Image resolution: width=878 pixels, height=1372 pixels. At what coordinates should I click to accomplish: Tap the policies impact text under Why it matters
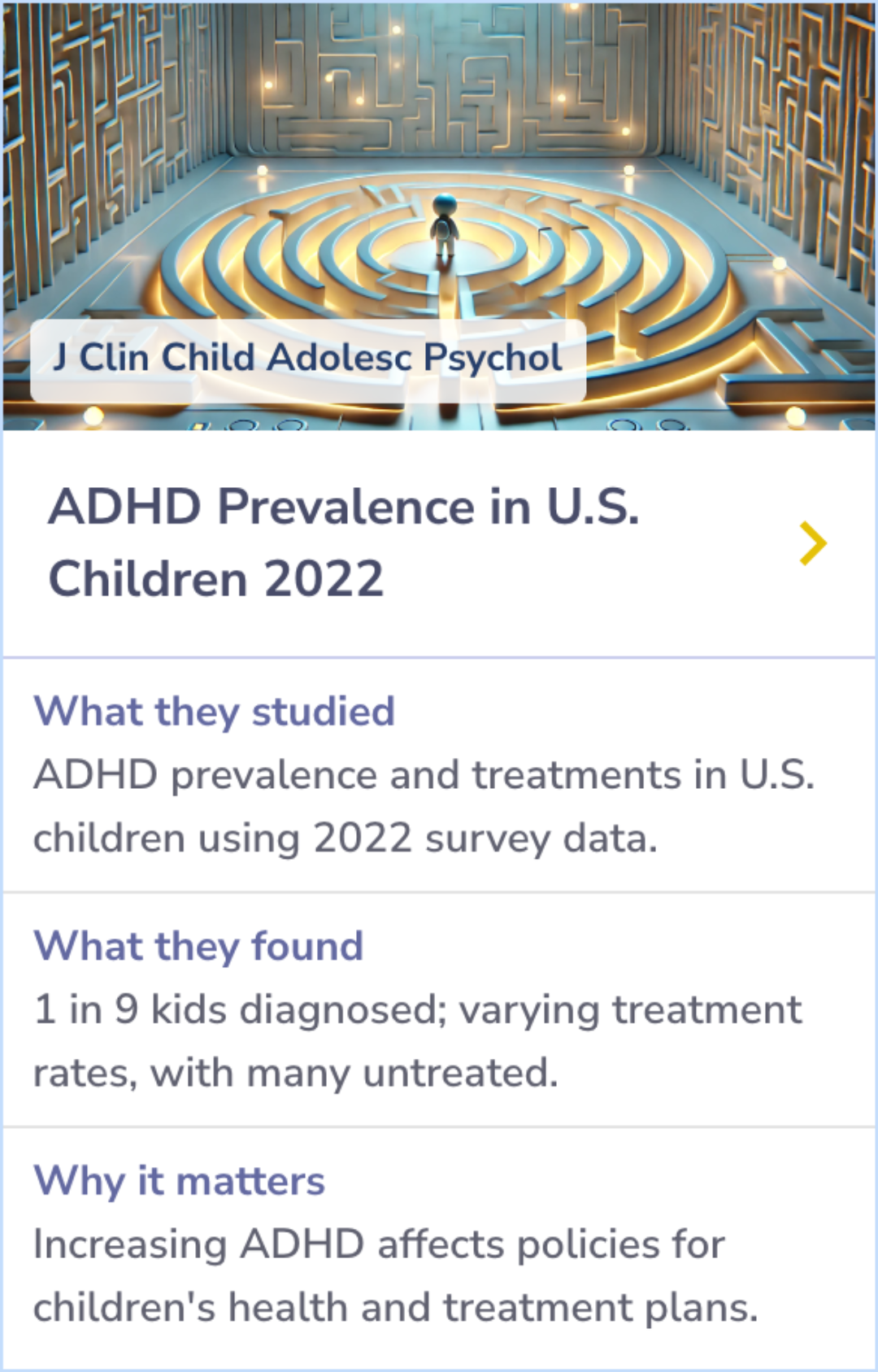point(394,1275)
